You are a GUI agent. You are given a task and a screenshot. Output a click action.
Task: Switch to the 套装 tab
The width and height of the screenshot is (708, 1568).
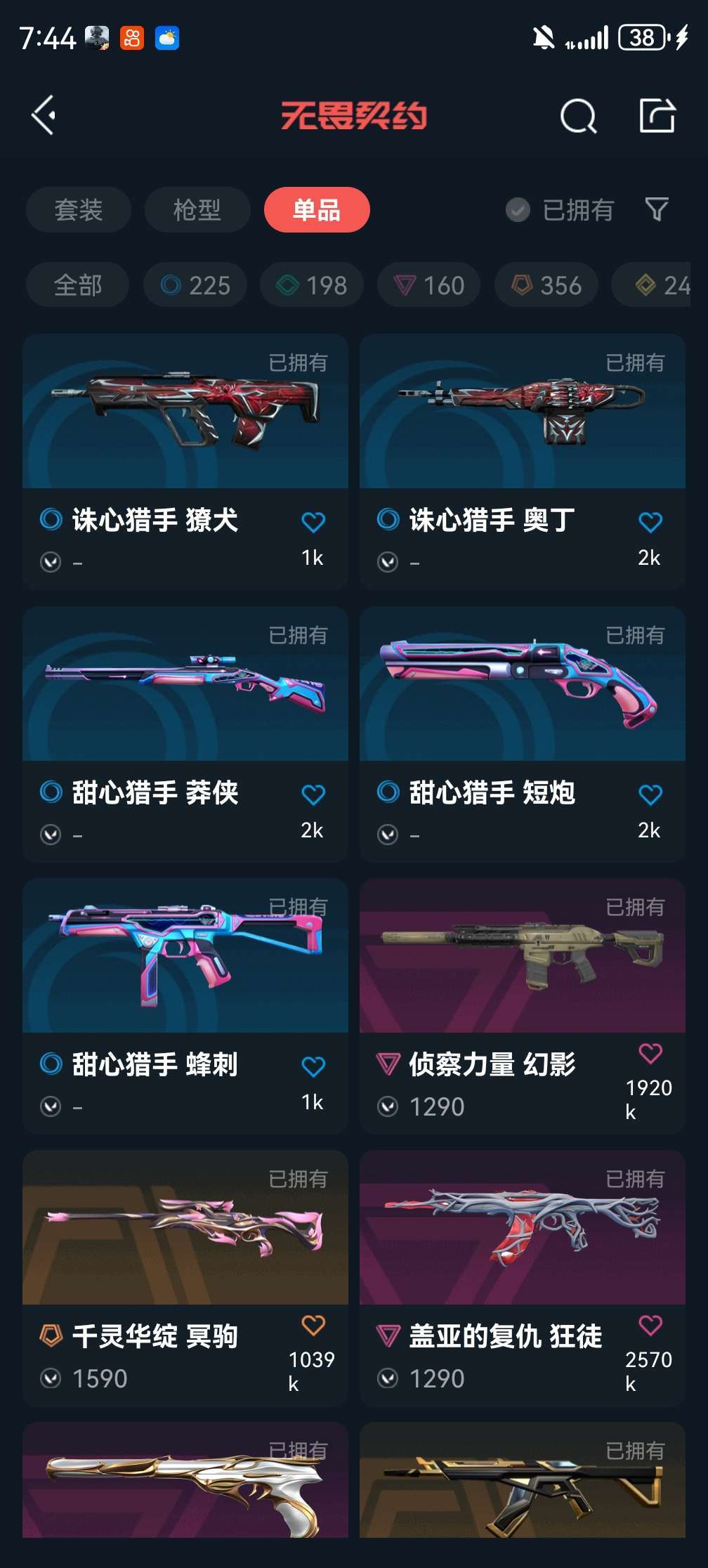click(x=79, y=209)
